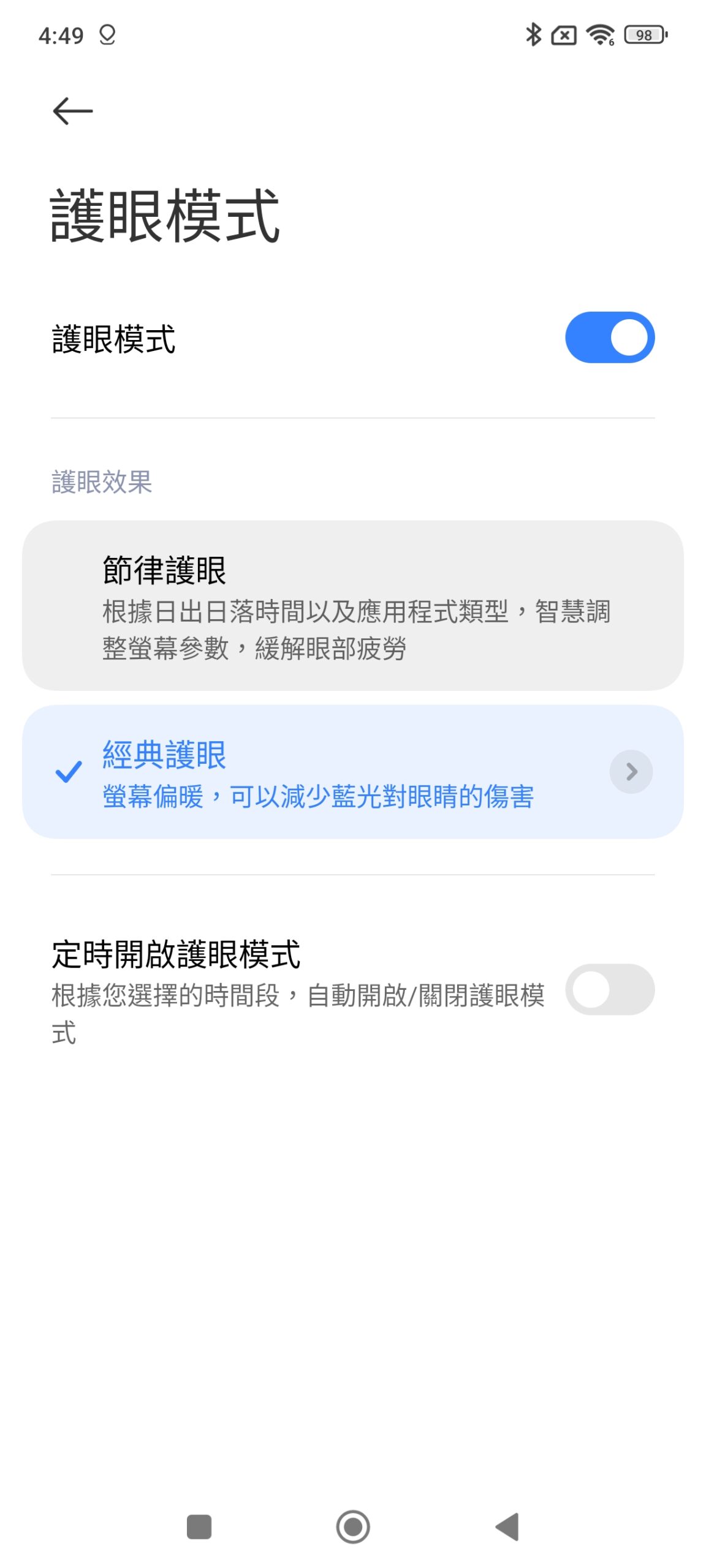Screen dimensions: 706x1568
Task: Open recent apps from the navigation bar
Action: pos(199,1526)
